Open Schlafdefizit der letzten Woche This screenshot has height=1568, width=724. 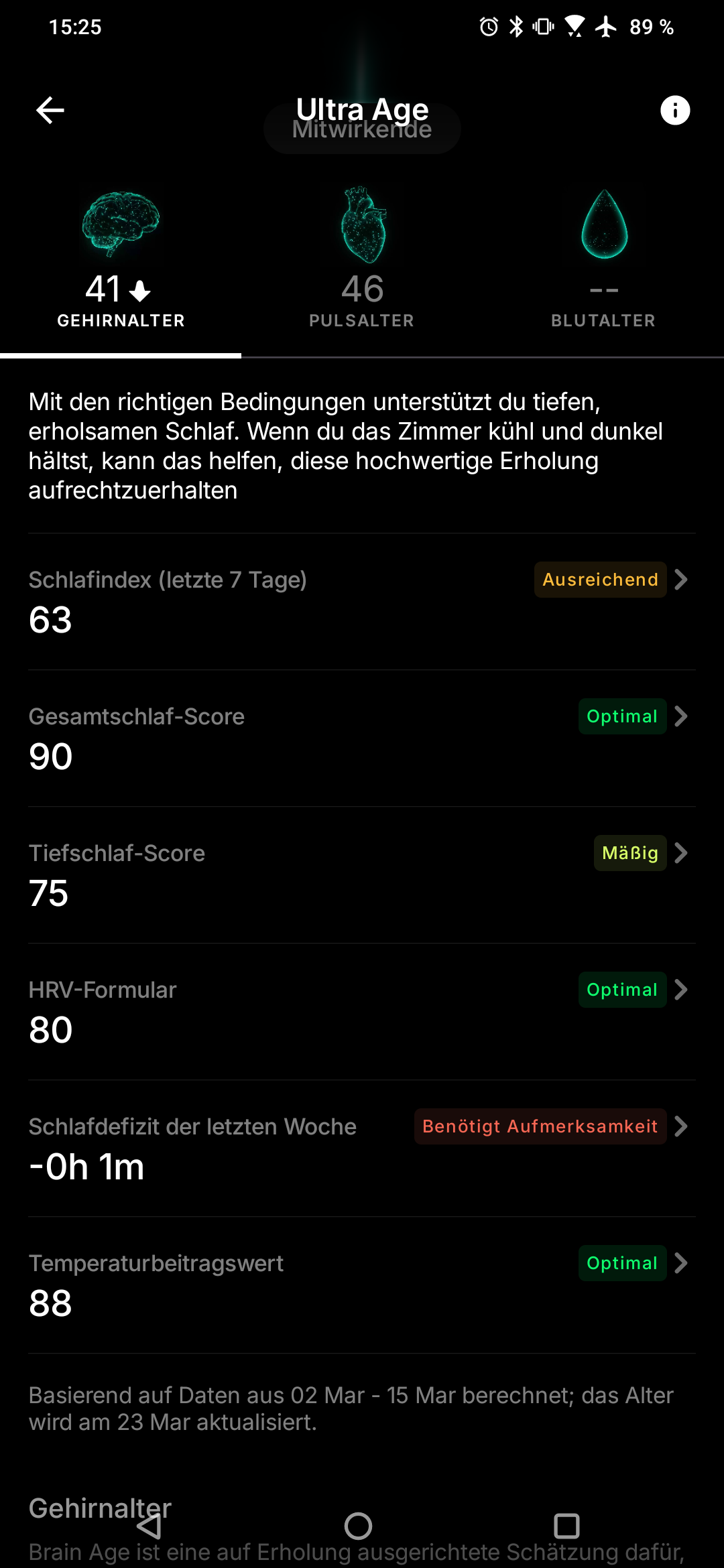coord(362,1148)
